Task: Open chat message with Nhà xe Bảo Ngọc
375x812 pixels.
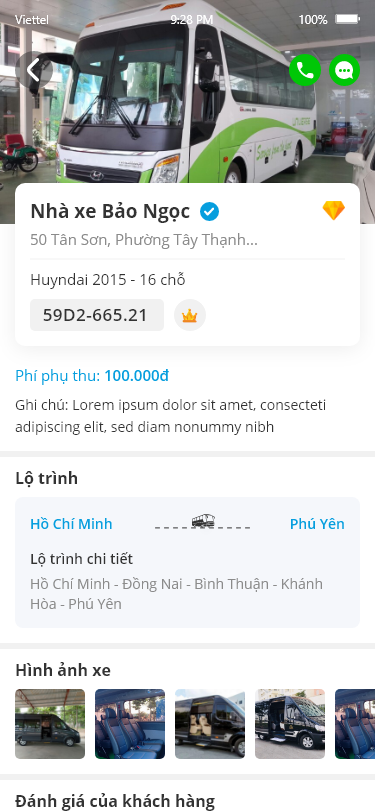Action: 344,70
